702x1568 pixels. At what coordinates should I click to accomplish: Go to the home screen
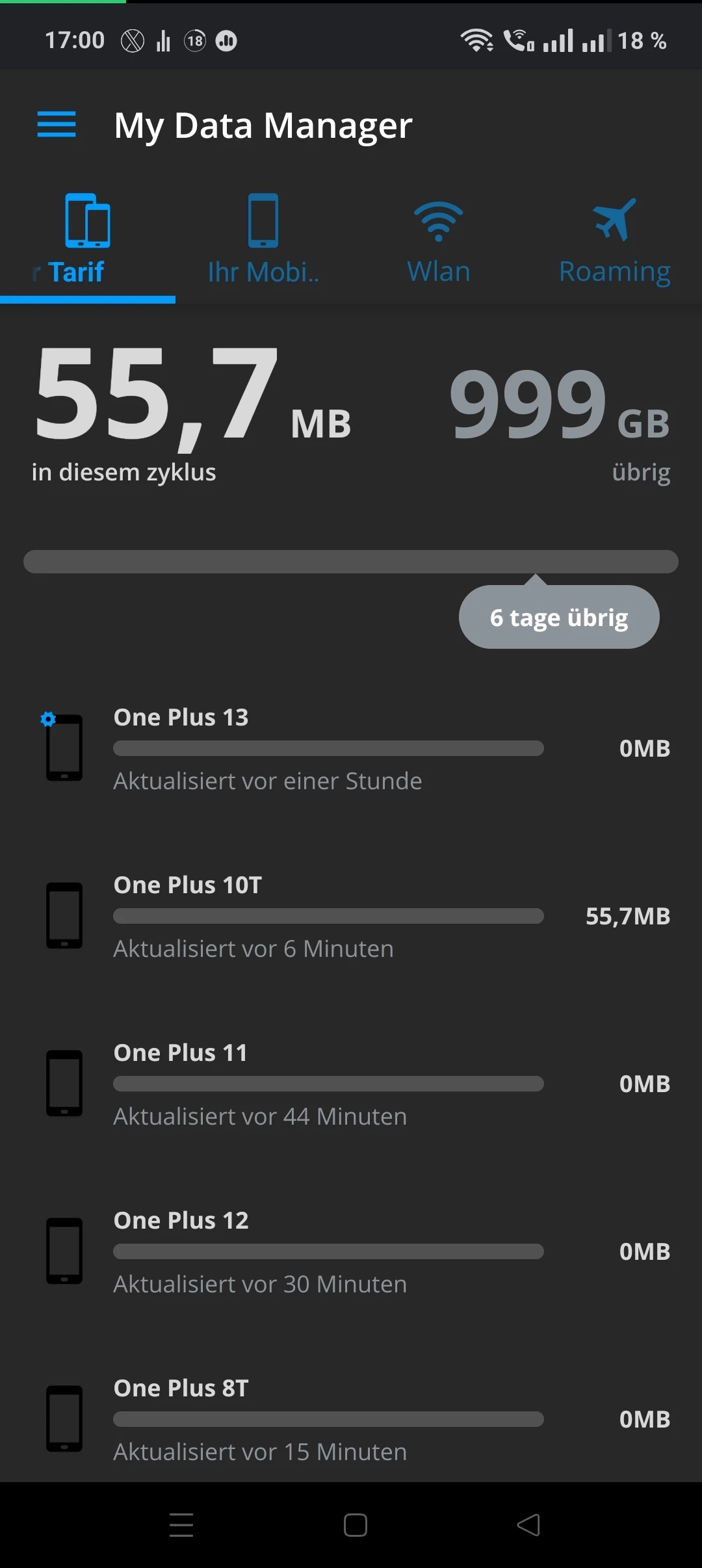point(356,1524)
